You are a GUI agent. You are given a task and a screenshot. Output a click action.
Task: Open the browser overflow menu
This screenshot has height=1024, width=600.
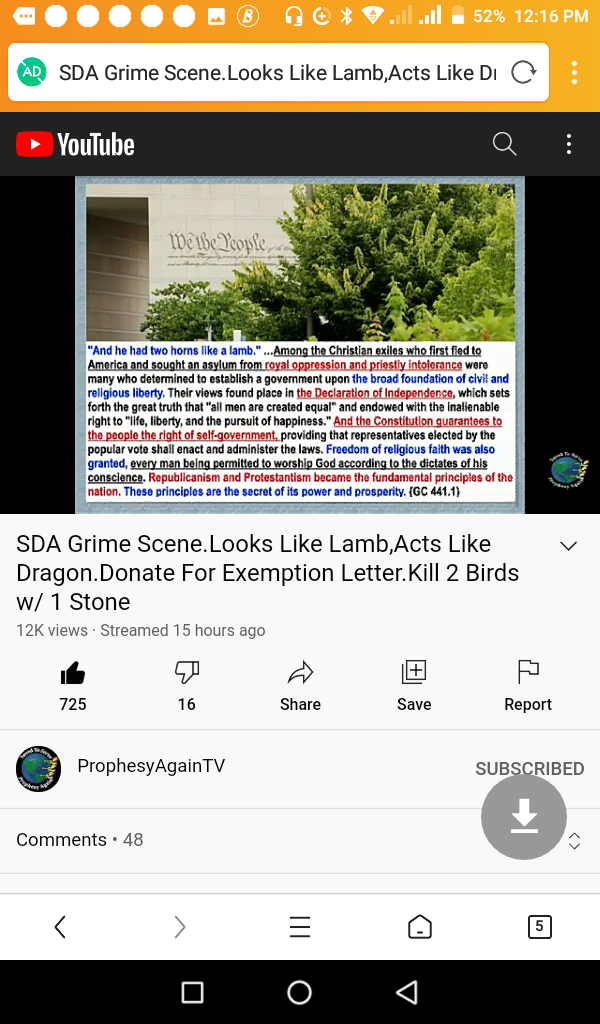pos(574,72)
